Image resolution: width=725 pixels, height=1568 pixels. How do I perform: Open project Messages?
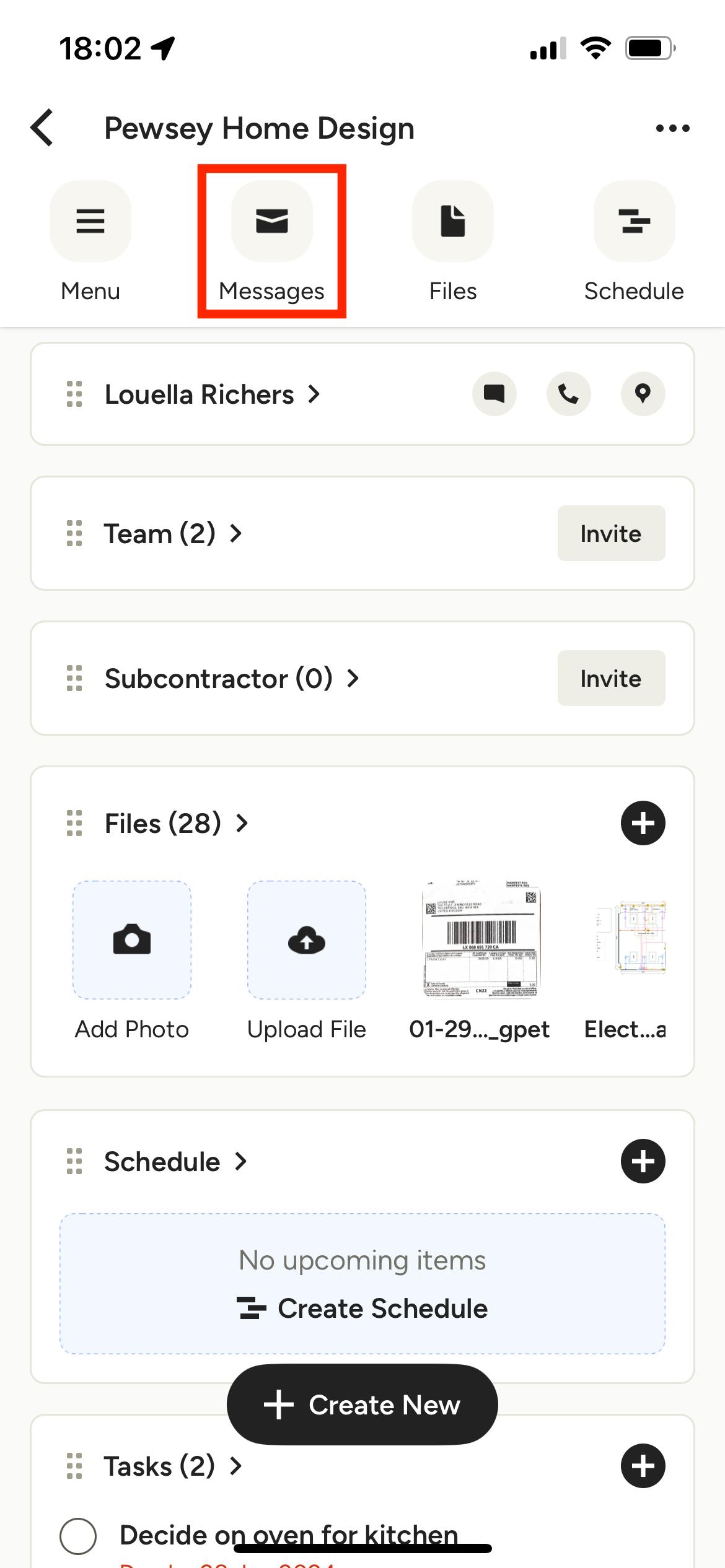(x=272, y=242)
